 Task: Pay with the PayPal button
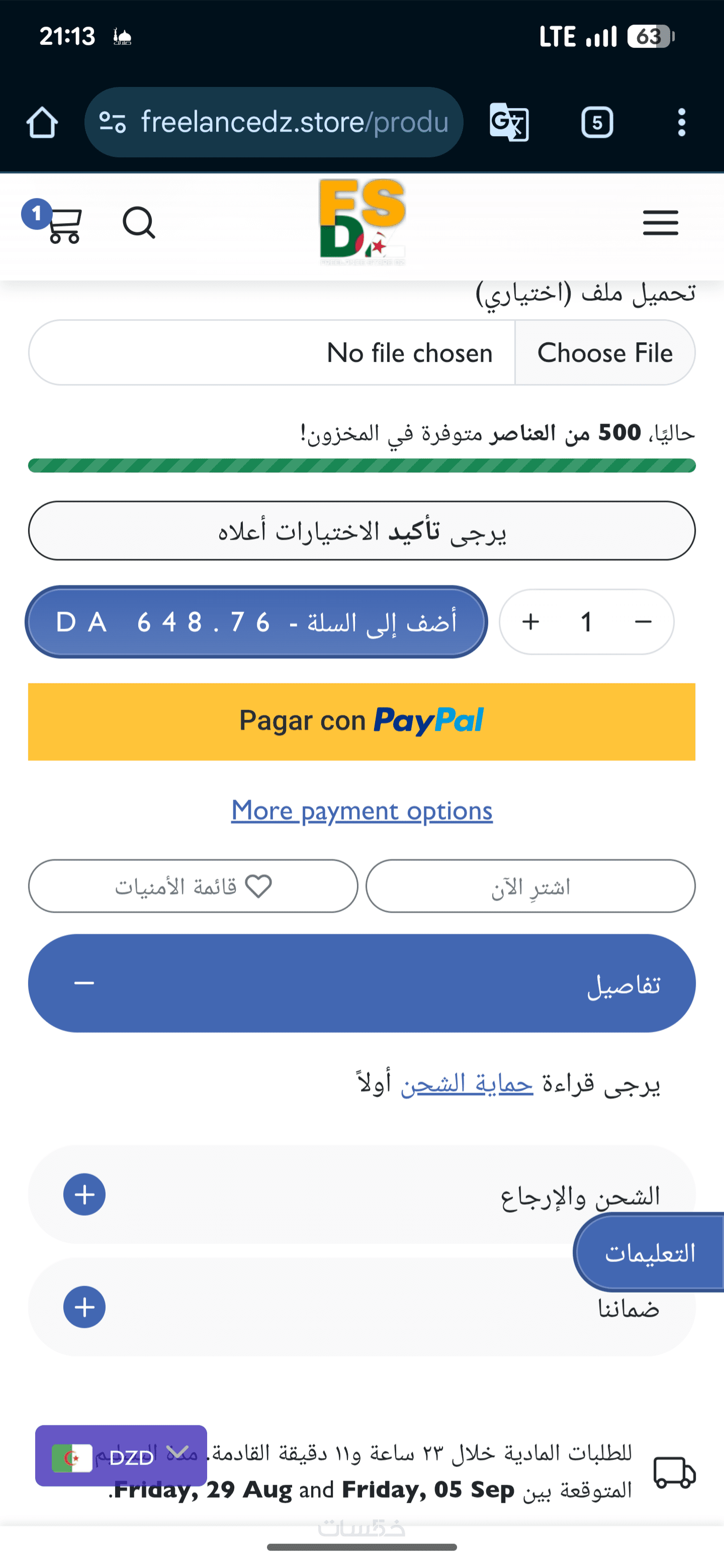pyautogui.click(x=361, y=721)
